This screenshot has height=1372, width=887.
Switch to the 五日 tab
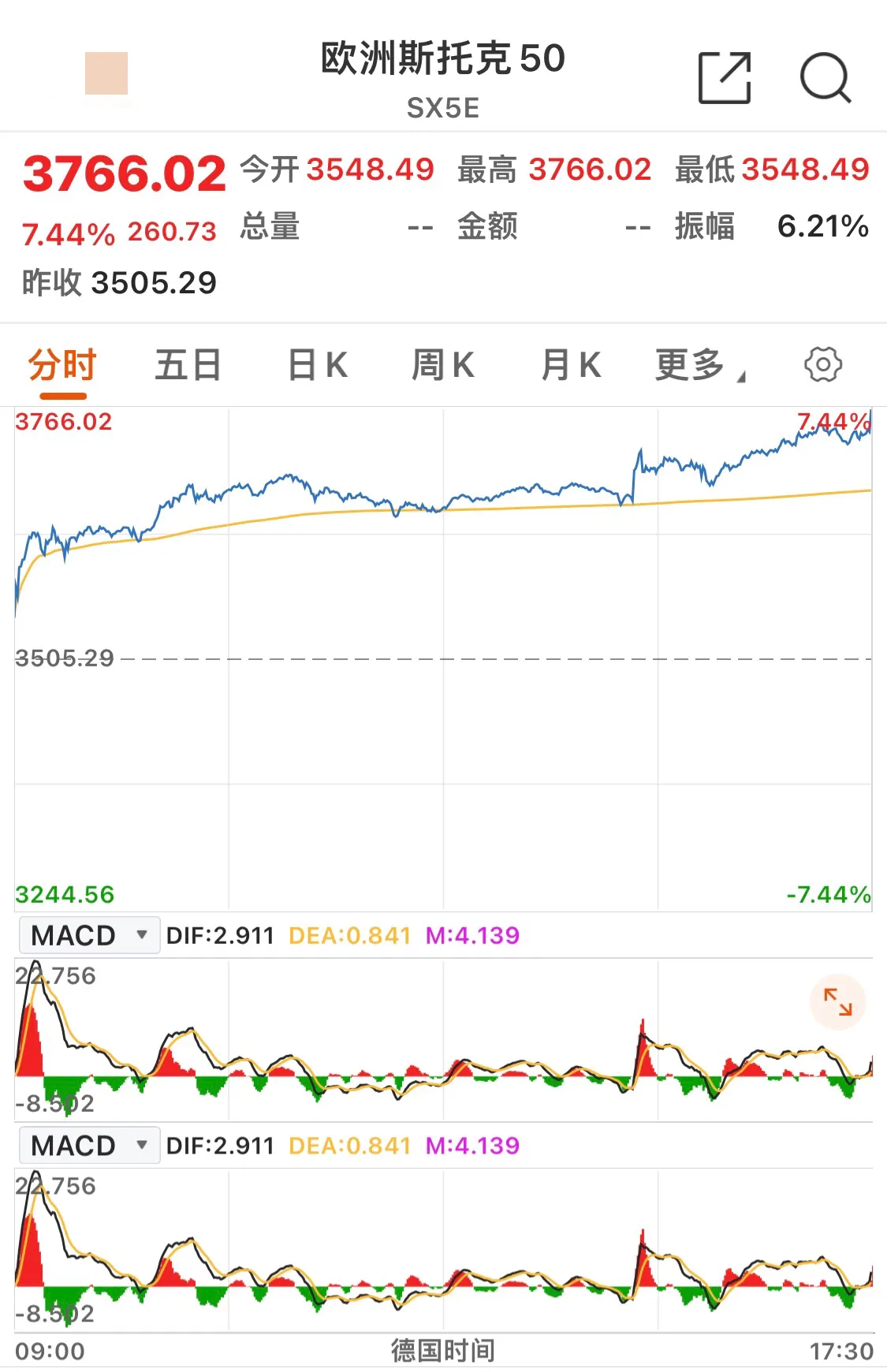[x=188, y=366]
